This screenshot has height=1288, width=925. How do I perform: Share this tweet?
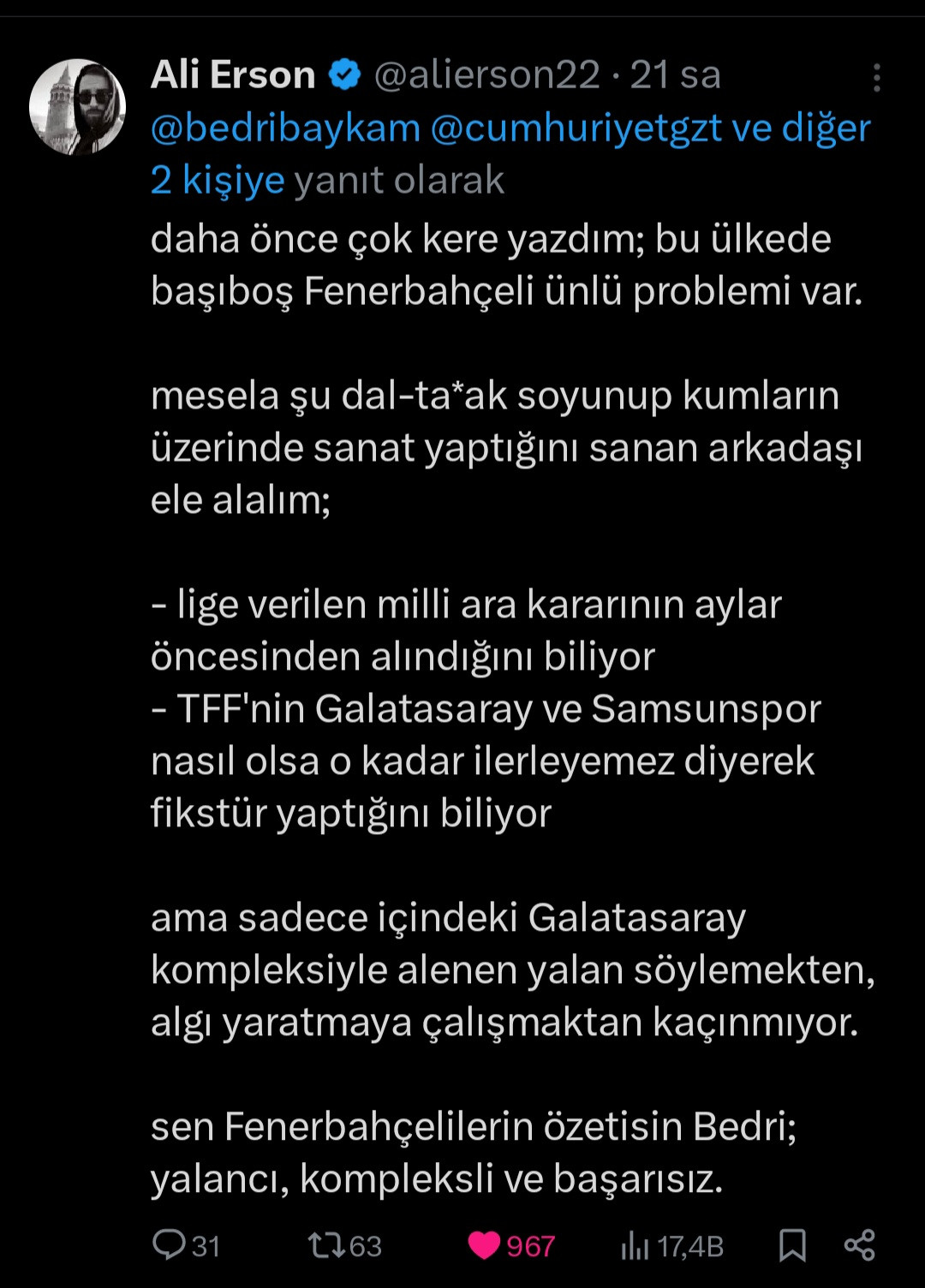coord(859,1244)
